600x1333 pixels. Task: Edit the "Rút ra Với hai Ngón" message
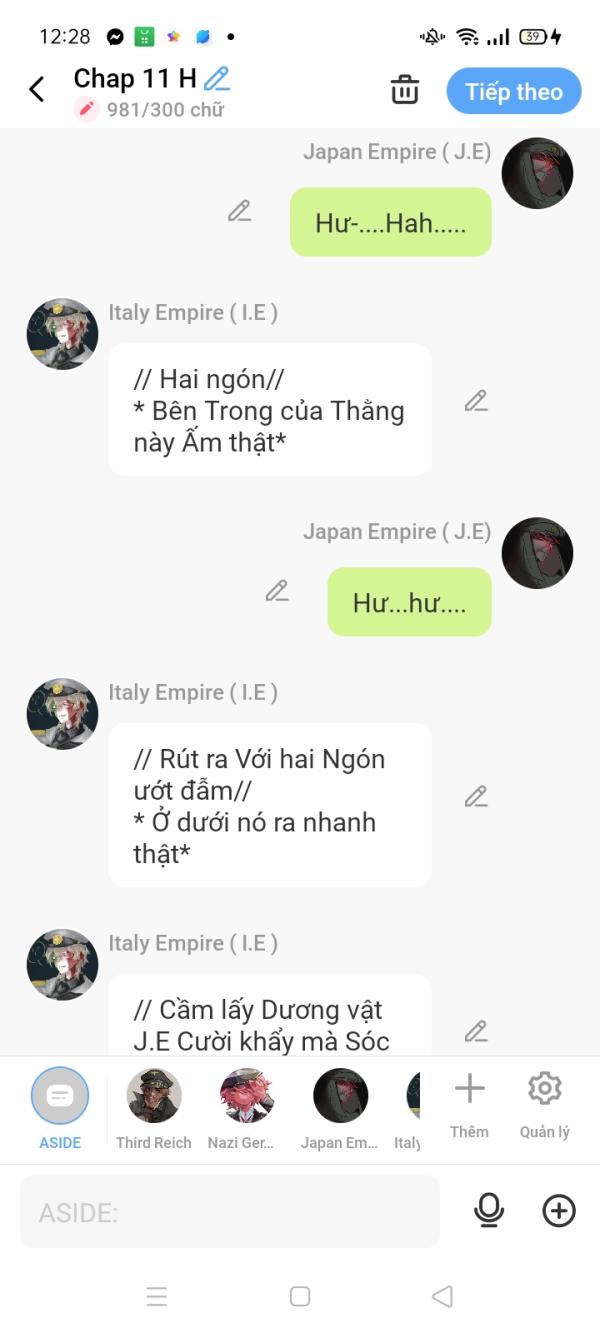pos(476,797)
